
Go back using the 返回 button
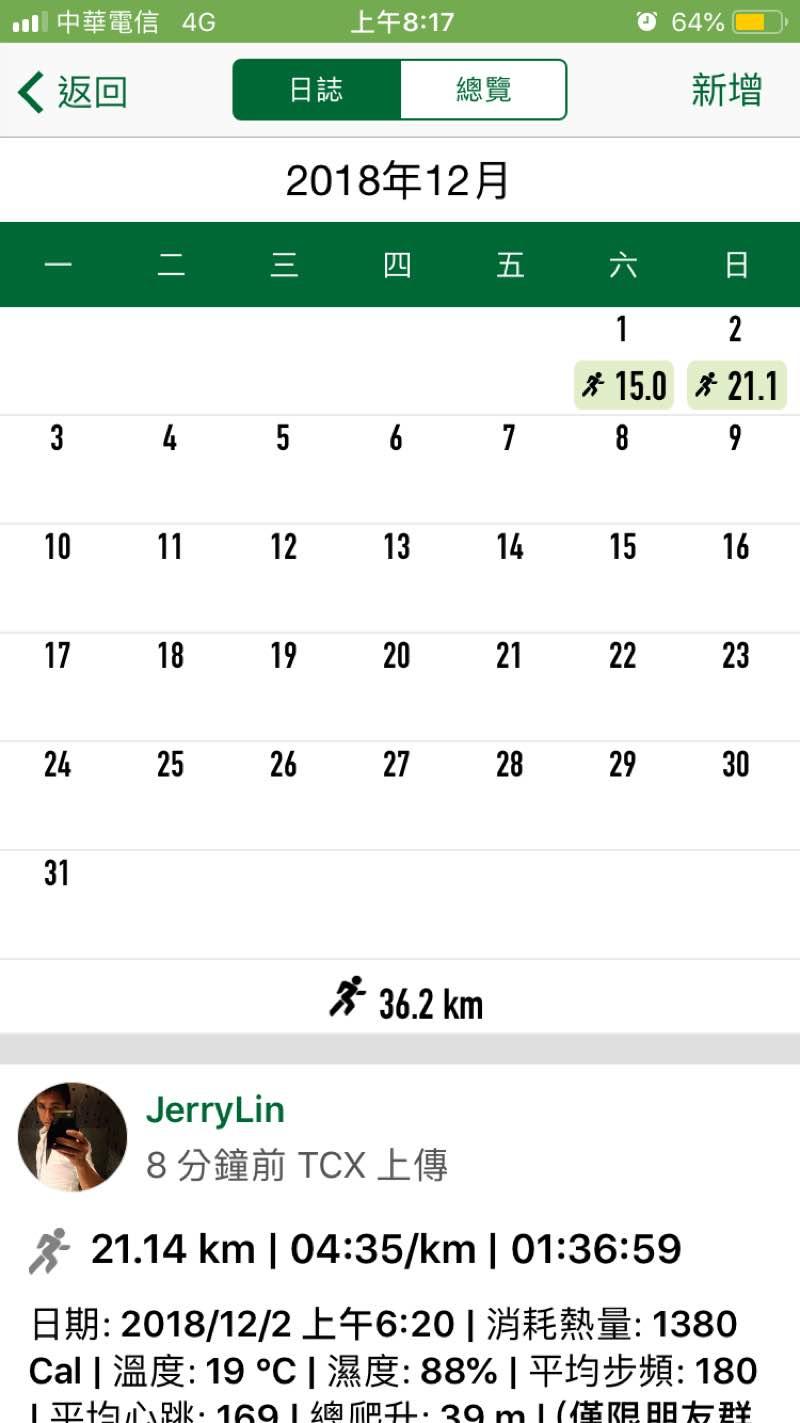tap(72, 91)
